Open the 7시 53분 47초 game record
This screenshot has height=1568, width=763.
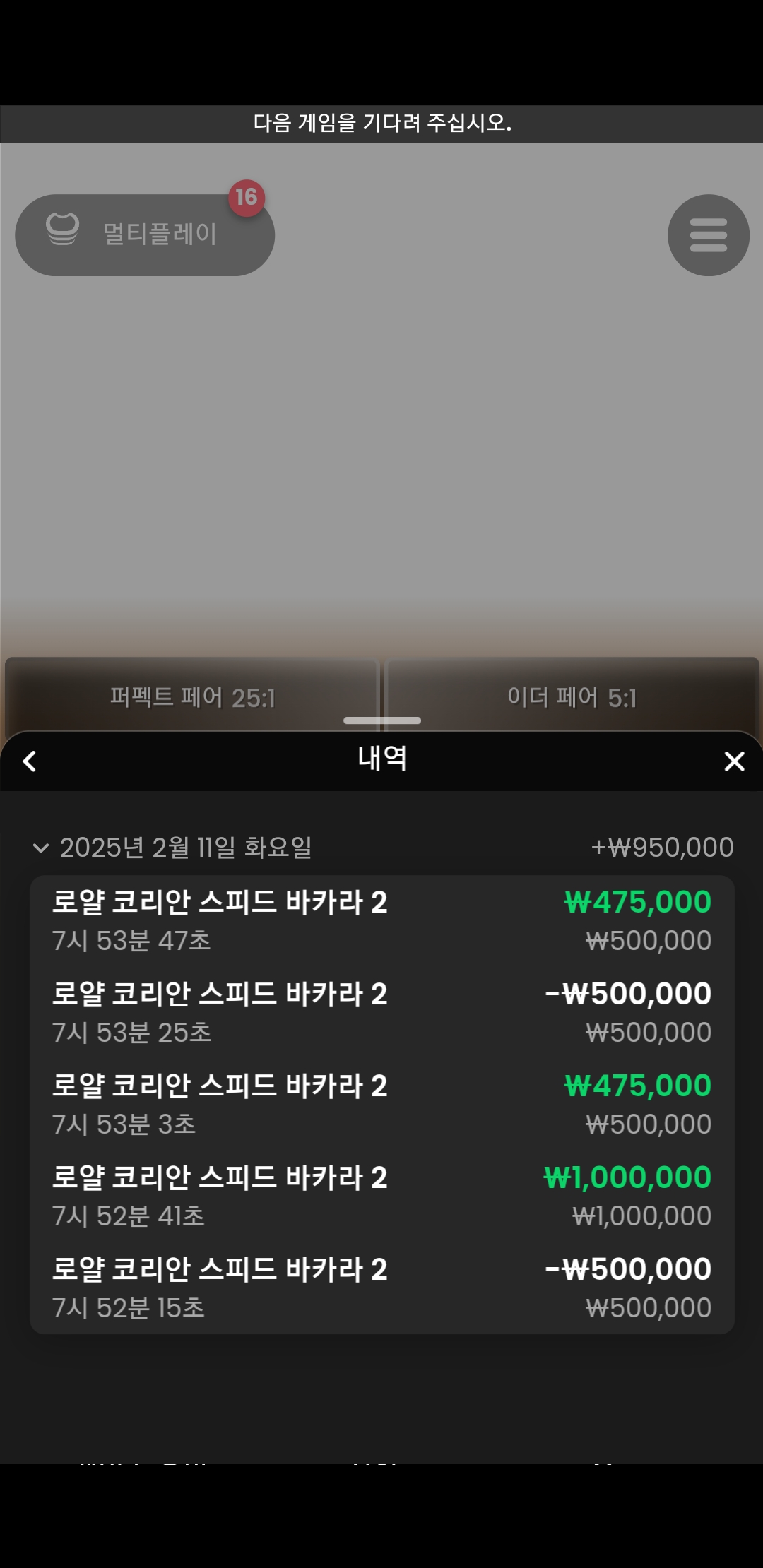pyautogui.click(x=381, y=921)
